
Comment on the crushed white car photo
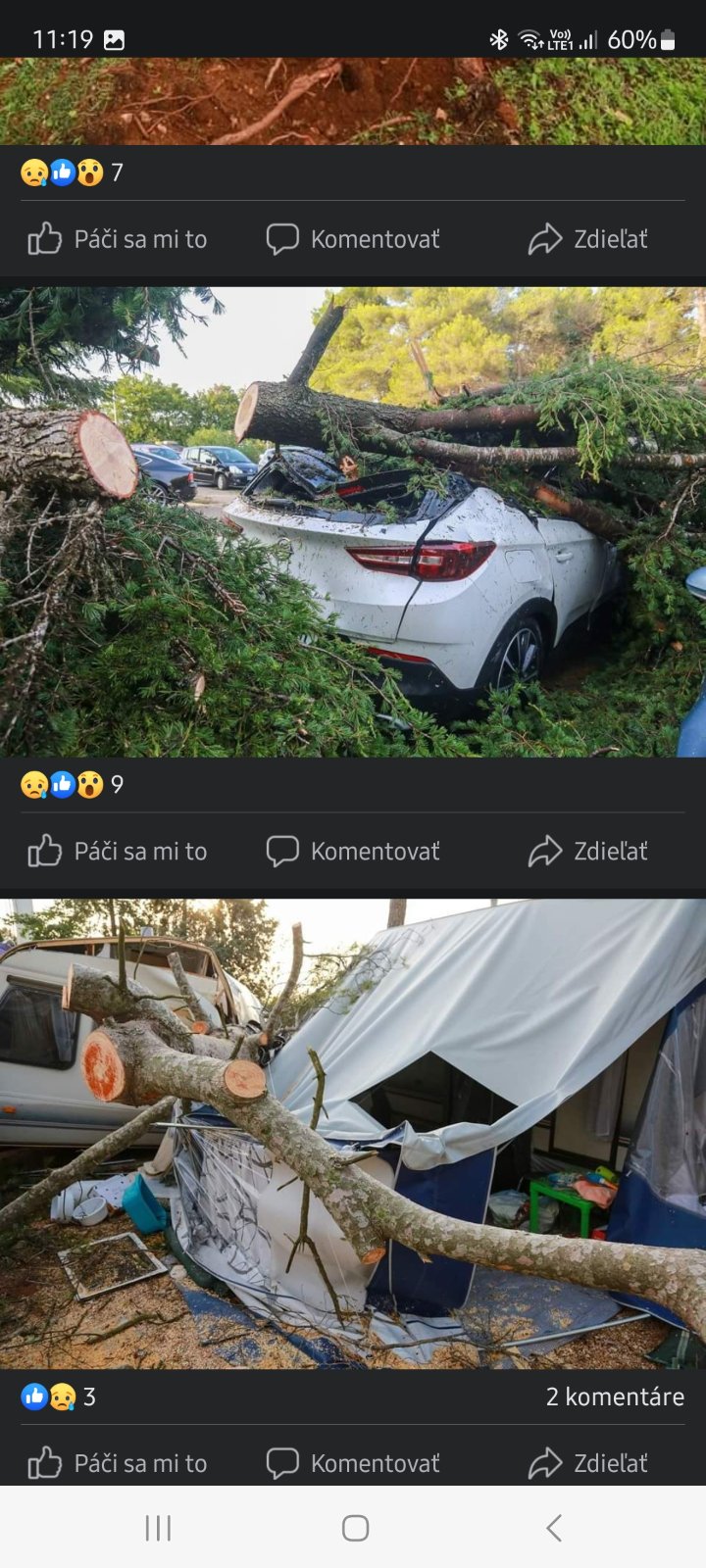tap(353, 852)
